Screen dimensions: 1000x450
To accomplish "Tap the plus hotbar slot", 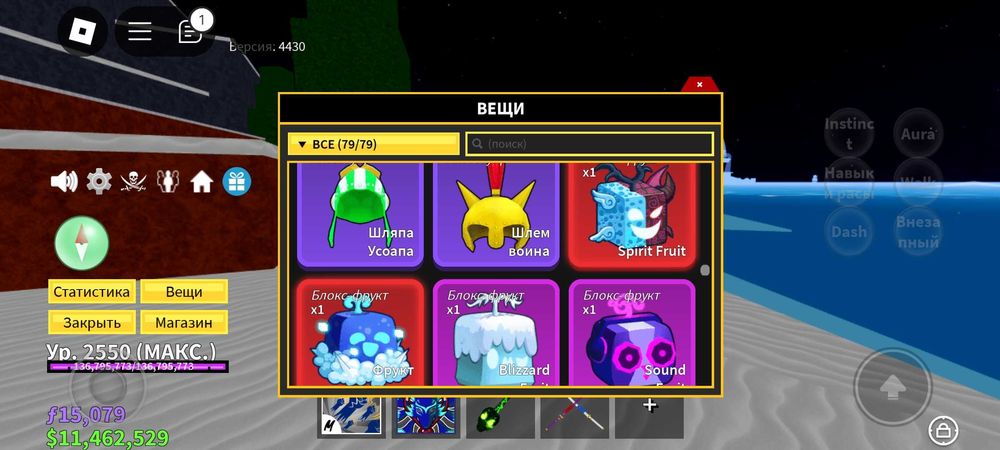I will (x=649, y=416).
